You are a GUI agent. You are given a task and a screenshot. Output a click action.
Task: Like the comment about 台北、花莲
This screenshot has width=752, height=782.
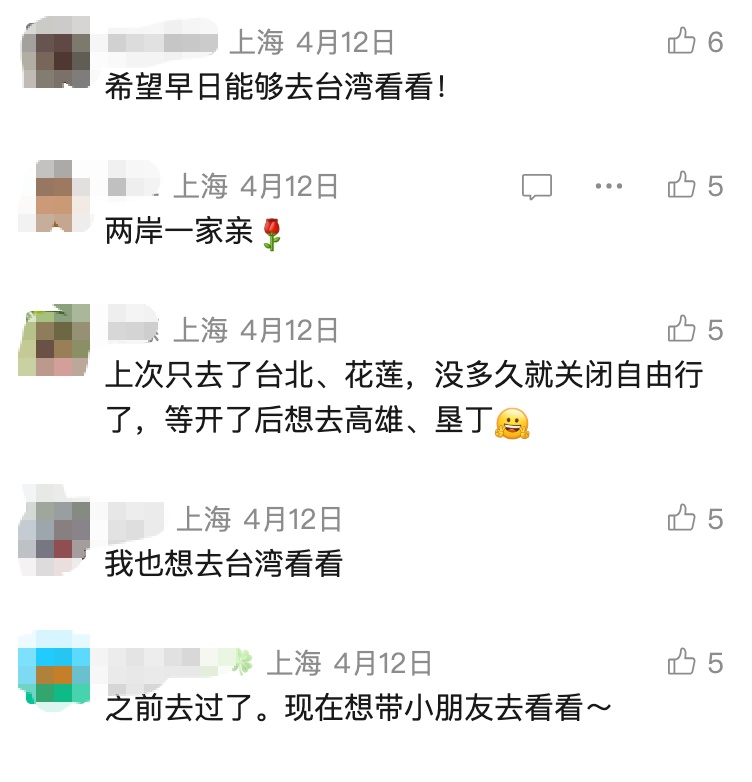(682, 329)
